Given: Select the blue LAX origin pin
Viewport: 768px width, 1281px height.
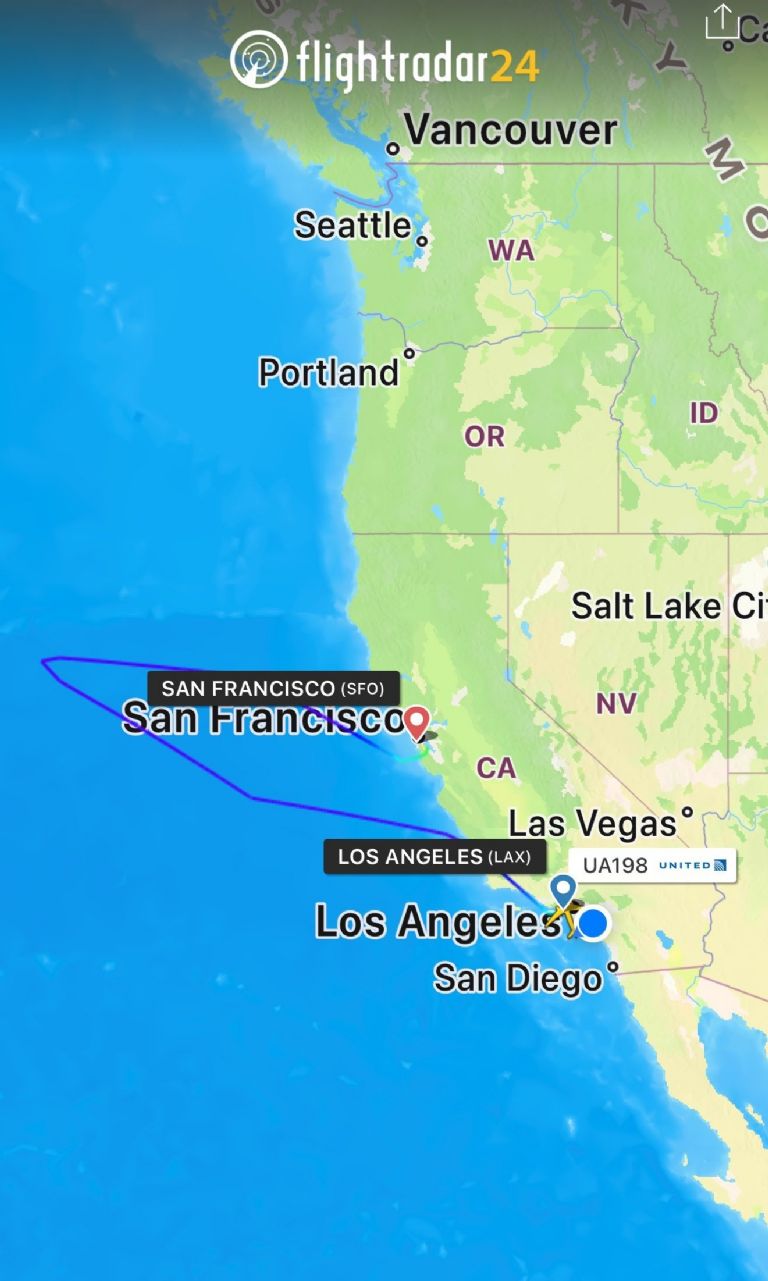Looking at the screenshot, I should pyautogui.click(x=563, y=889).
